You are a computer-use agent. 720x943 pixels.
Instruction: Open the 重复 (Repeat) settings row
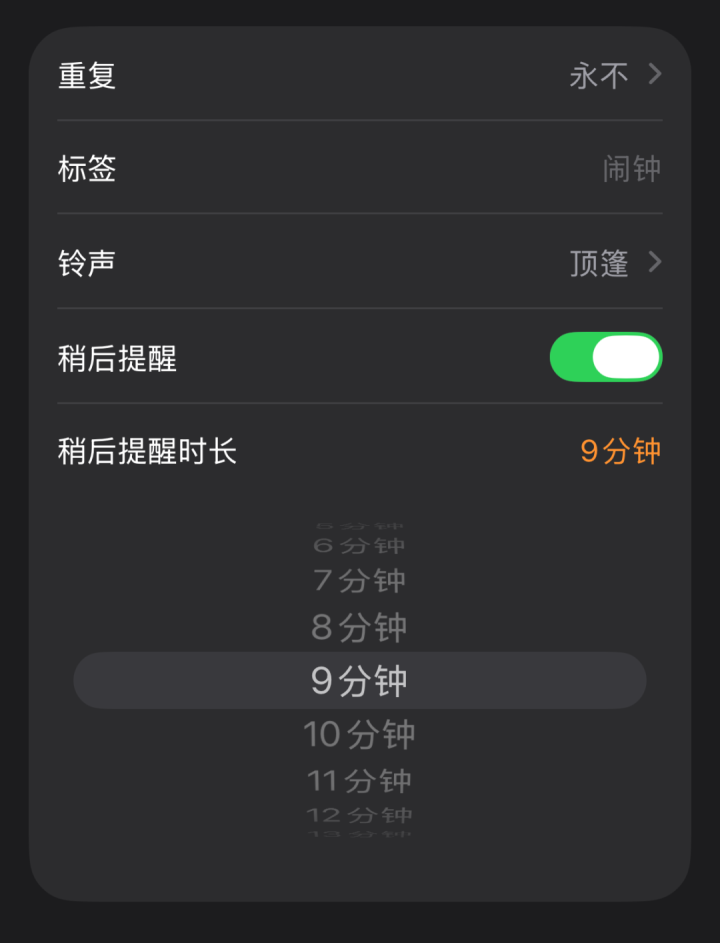click(x=360, y=74)
